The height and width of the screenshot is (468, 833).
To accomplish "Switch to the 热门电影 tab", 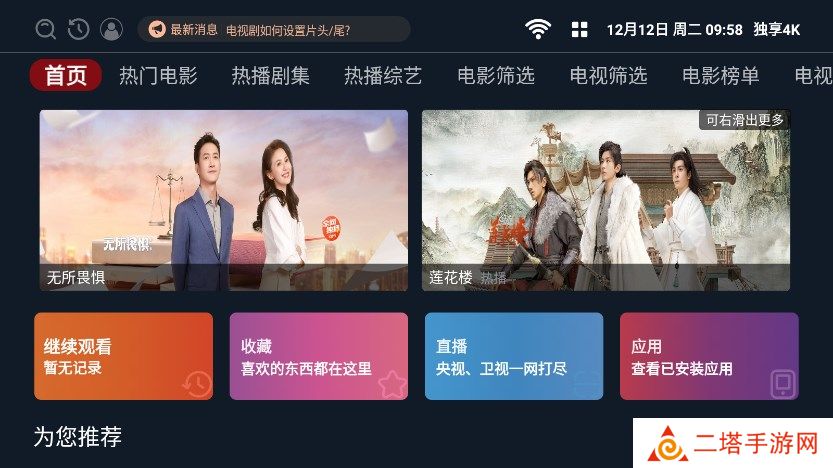I will tap(158, 76).
